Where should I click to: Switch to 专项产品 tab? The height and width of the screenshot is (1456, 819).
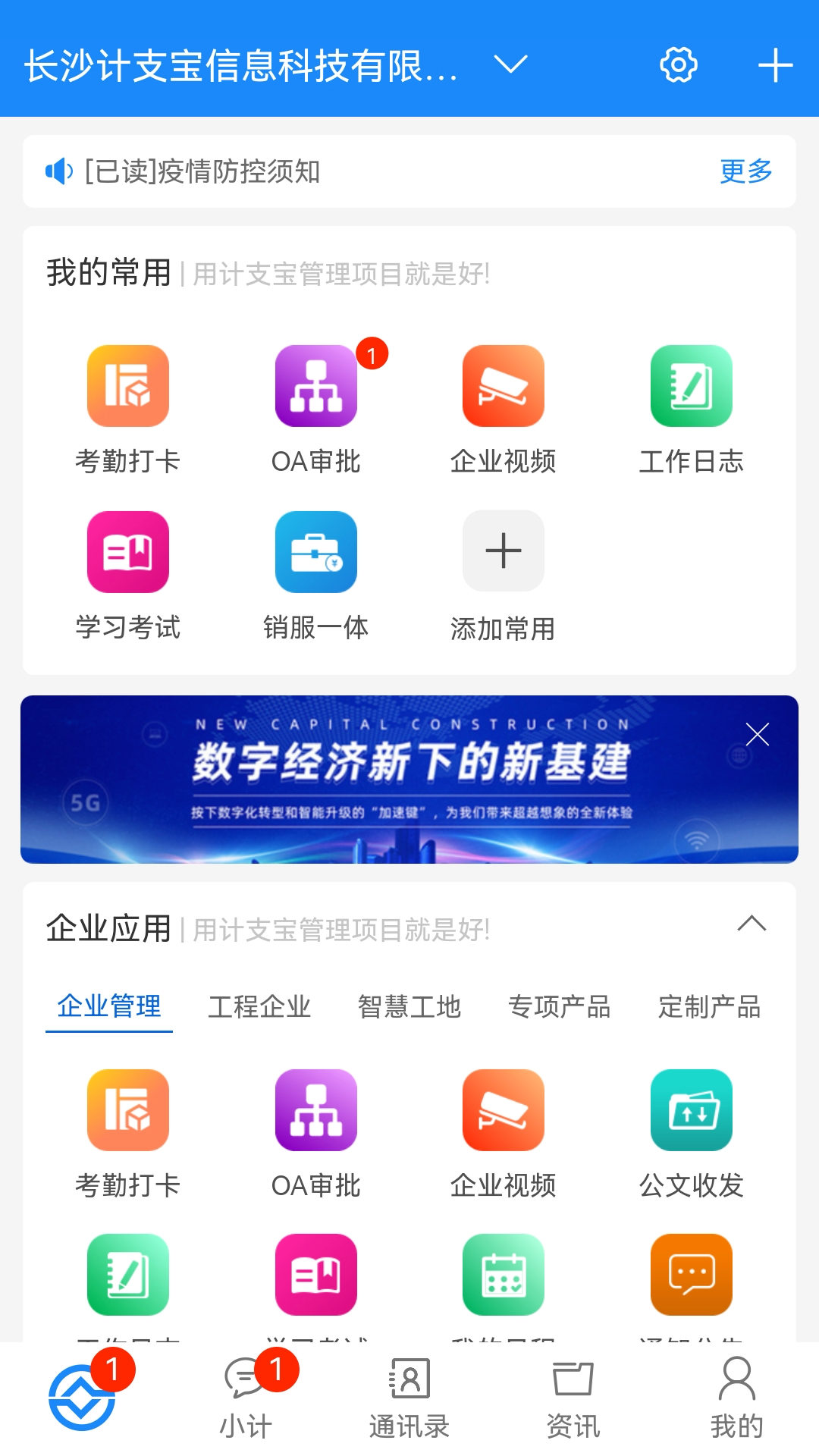click(560, 1007)
